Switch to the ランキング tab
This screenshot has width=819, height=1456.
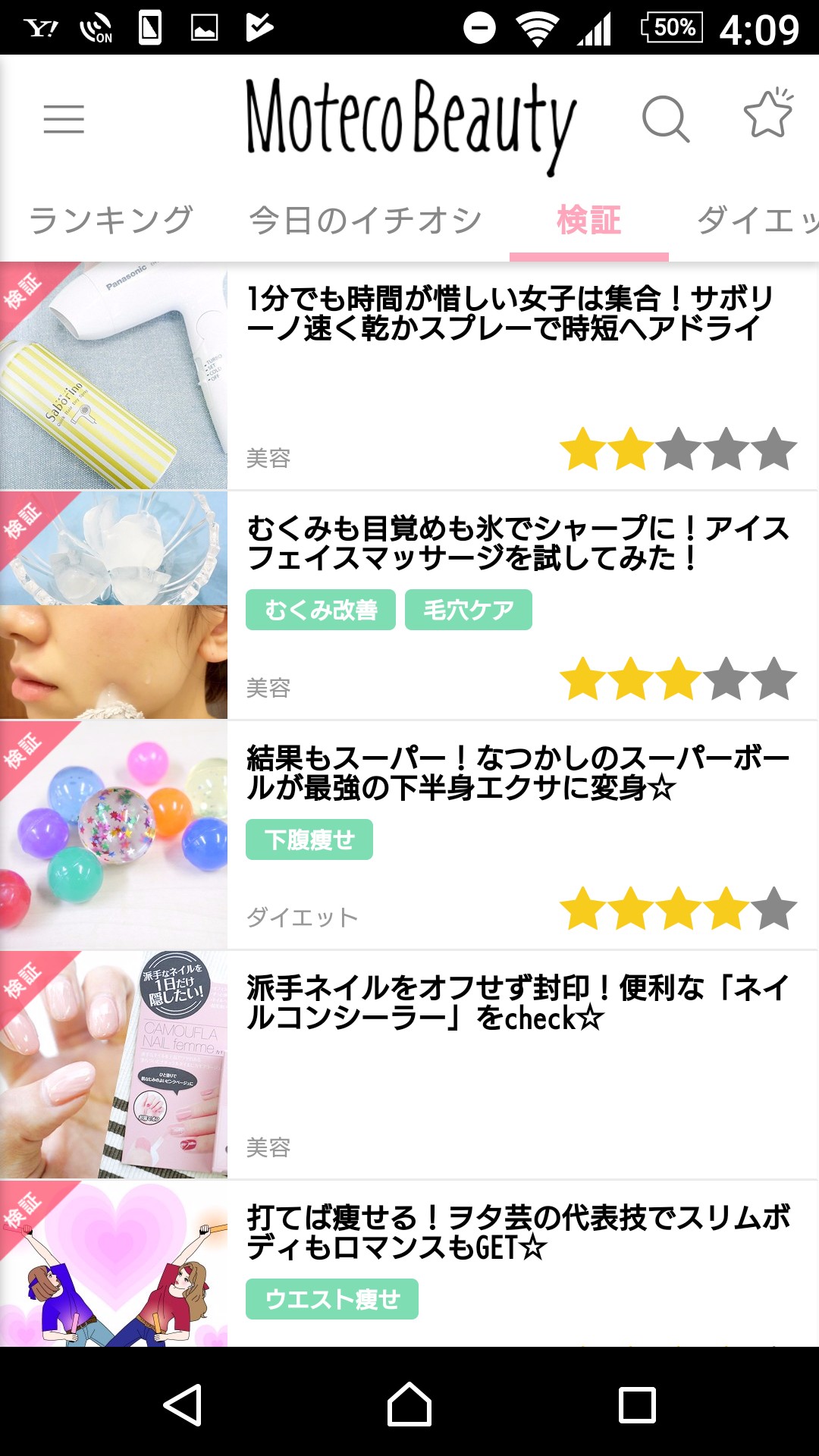coord(111,221)
